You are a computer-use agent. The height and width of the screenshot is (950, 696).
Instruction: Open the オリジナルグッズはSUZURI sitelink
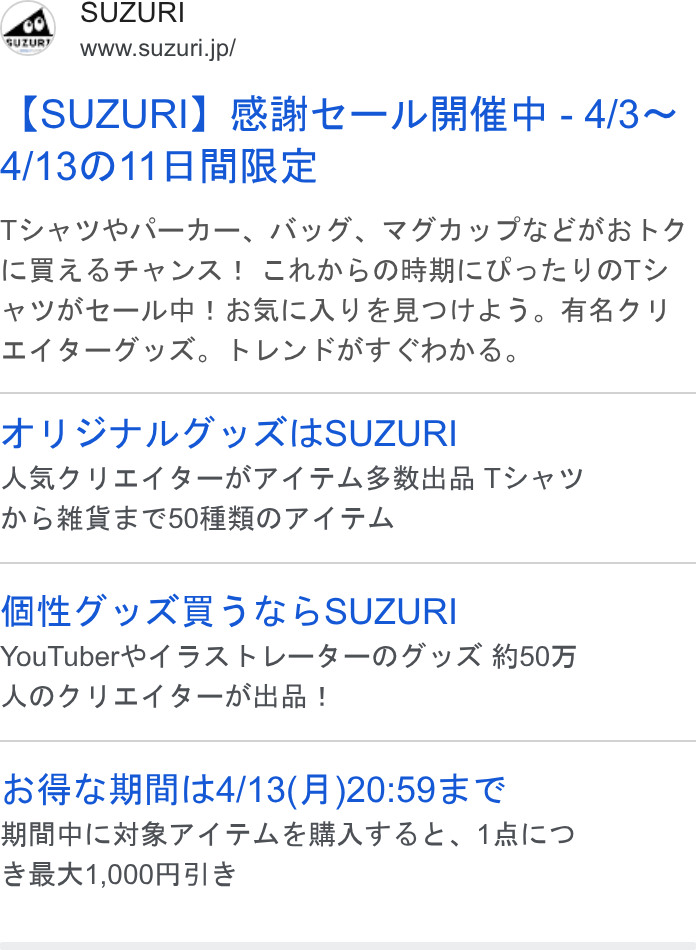click(229, 434)
